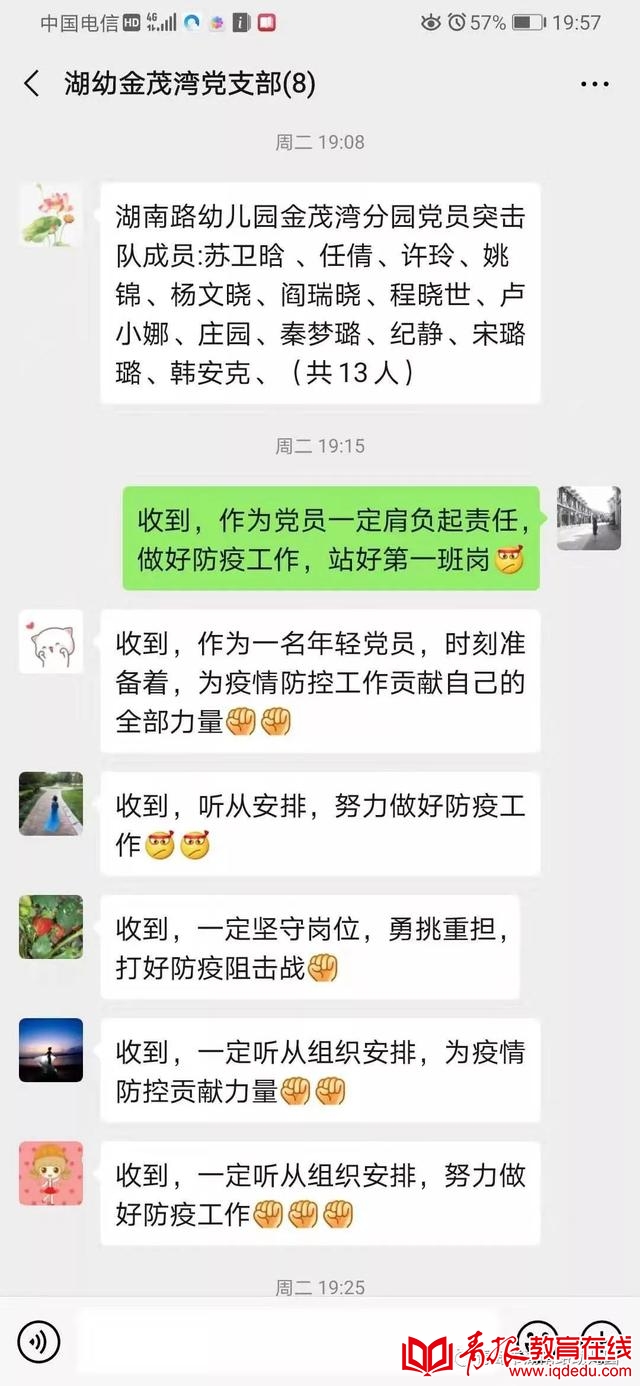This screenshot has height=1386, width=640.
Task: Go back from the group chat
Action: [x=32, y=84]
